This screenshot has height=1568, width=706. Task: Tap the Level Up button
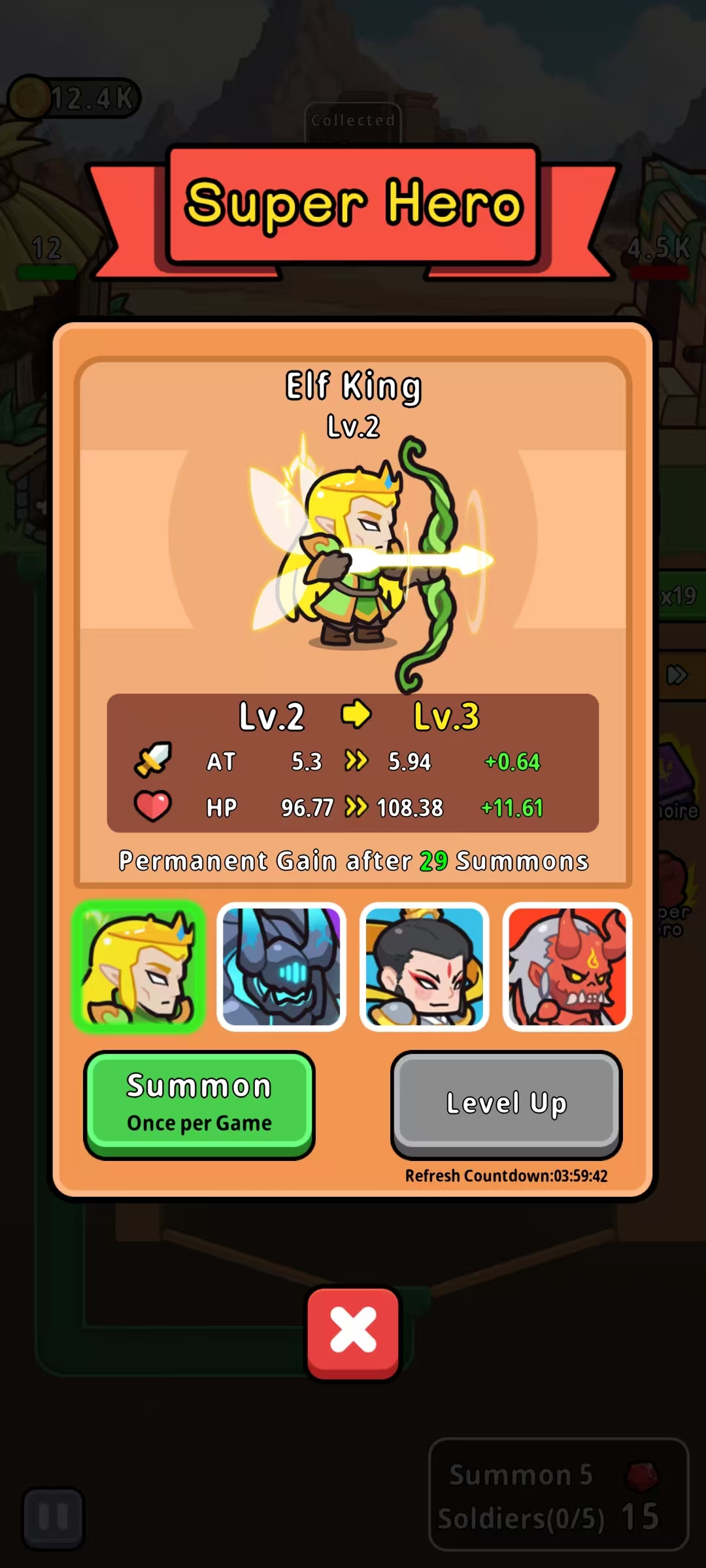(x=506, y=1103)
